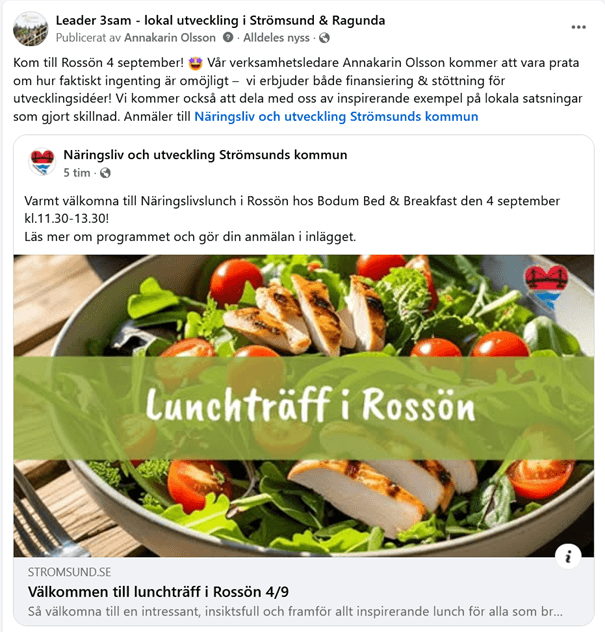Open Leader 3sam page profile picture
Image resolution: width=605 pixels, height=632 pixels.
point(30,28)
